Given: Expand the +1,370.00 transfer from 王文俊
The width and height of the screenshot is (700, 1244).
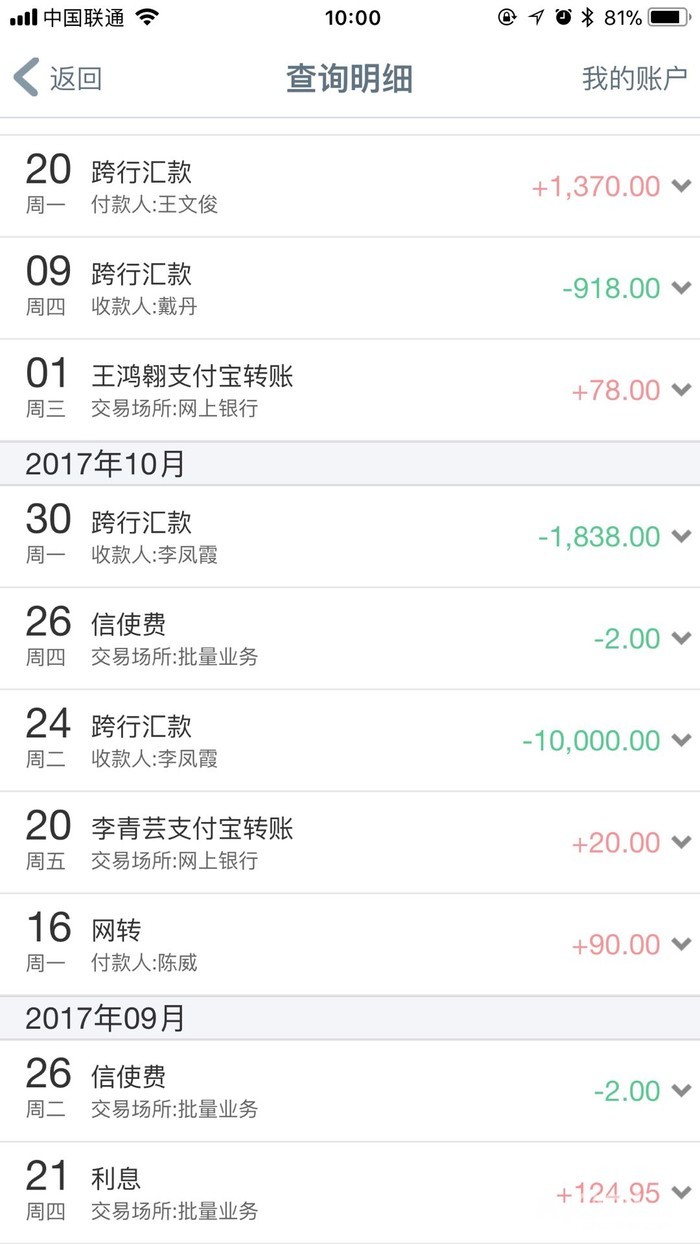Looking at the screenshot, I should 681,186.
